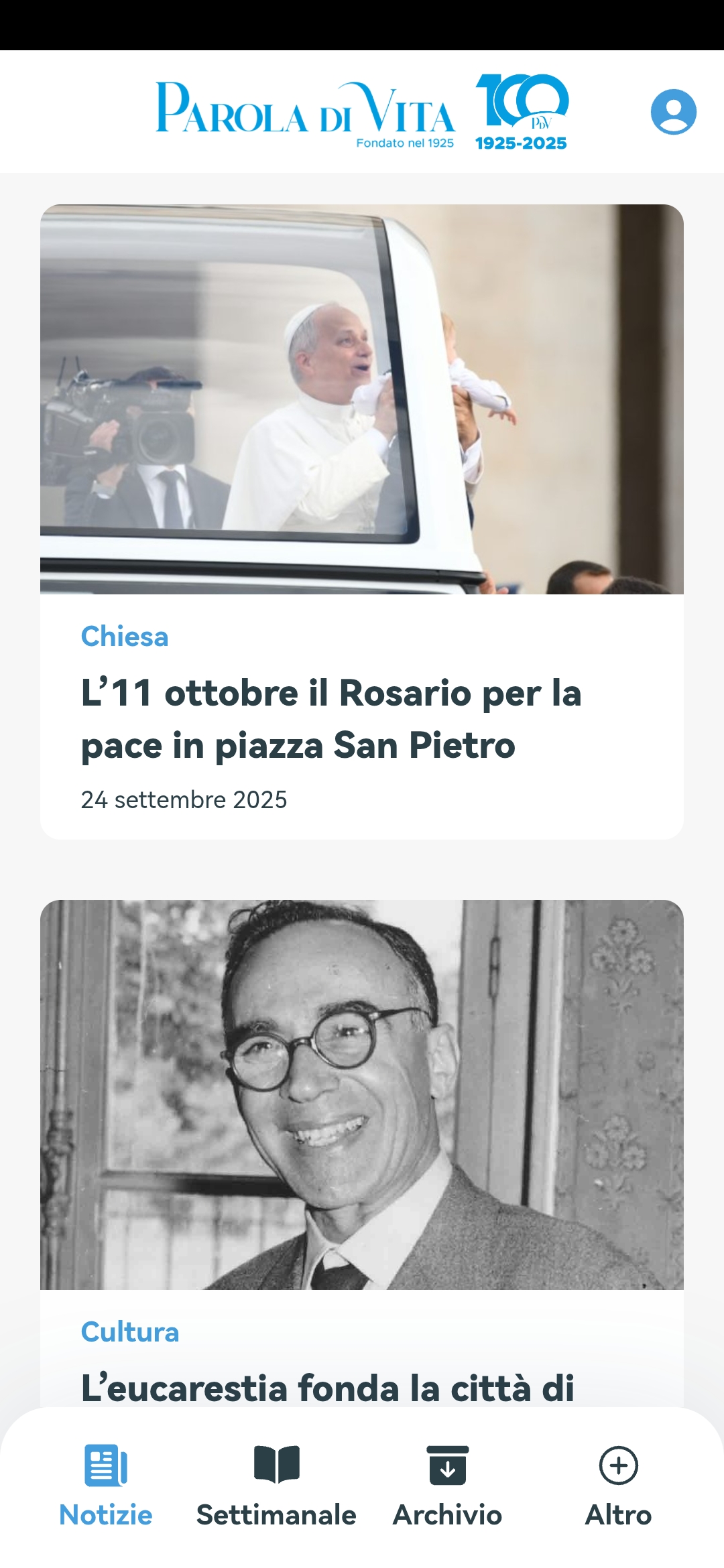Open the user profile icon
This screenshot has height=1568, width=724.
pos(673,112)
